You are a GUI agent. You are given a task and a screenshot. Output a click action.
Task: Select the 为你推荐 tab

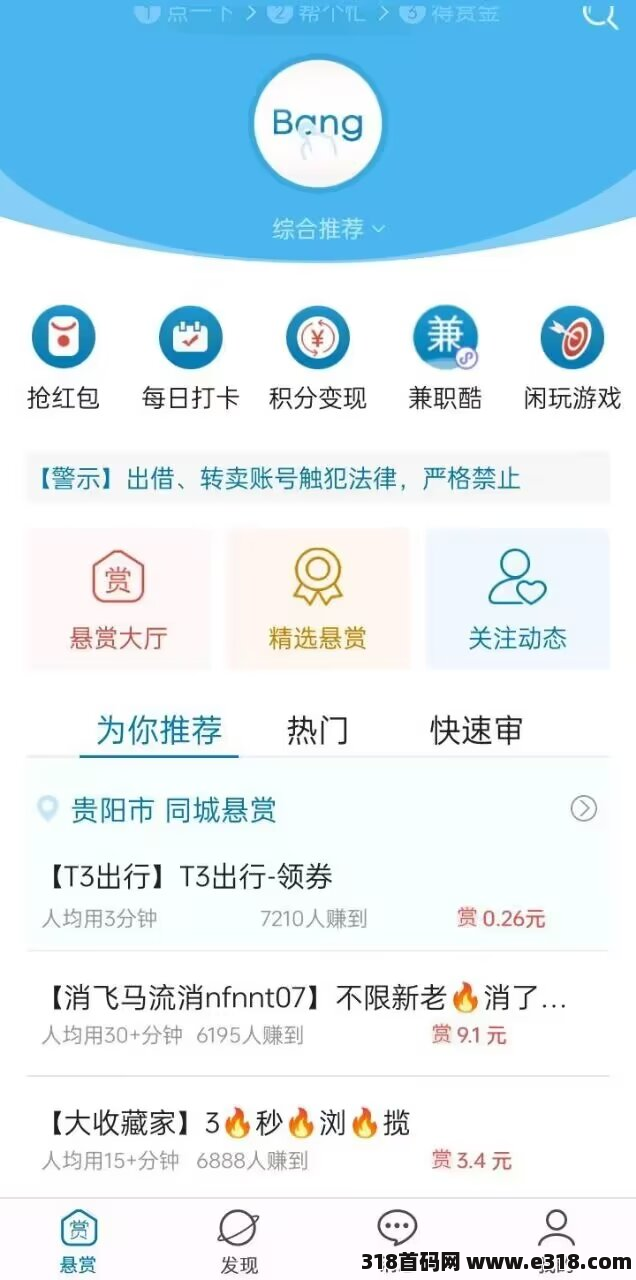pyautogui.click(x=159, y=730)
